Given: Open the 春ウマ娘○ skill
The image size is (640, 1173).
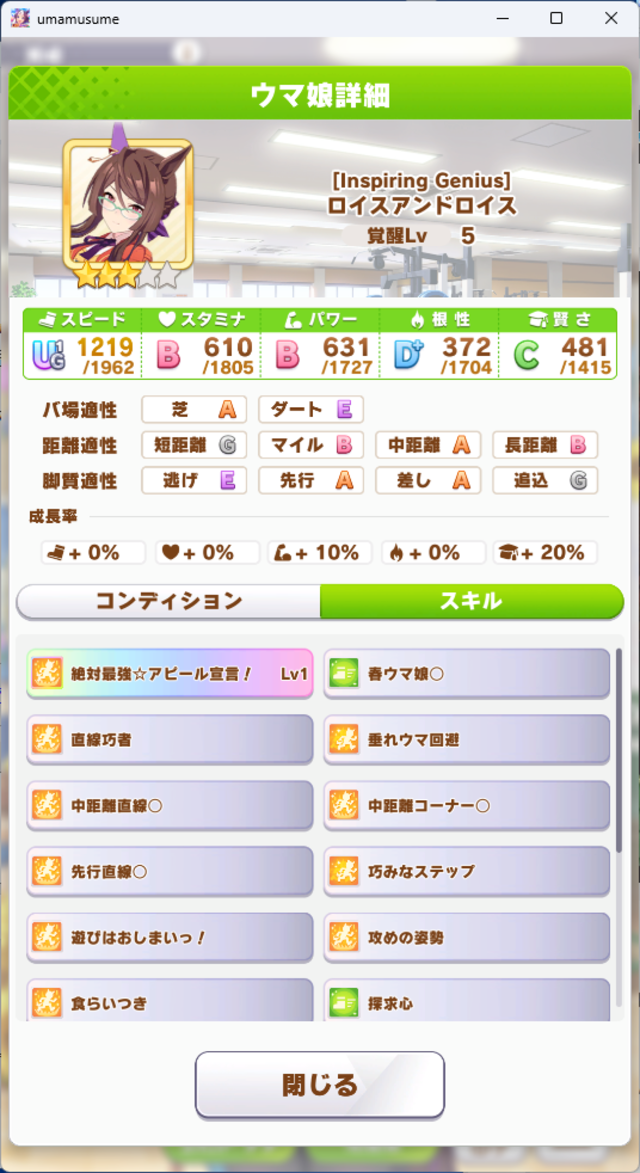Looking at the screenshot, I should (467, 673).
